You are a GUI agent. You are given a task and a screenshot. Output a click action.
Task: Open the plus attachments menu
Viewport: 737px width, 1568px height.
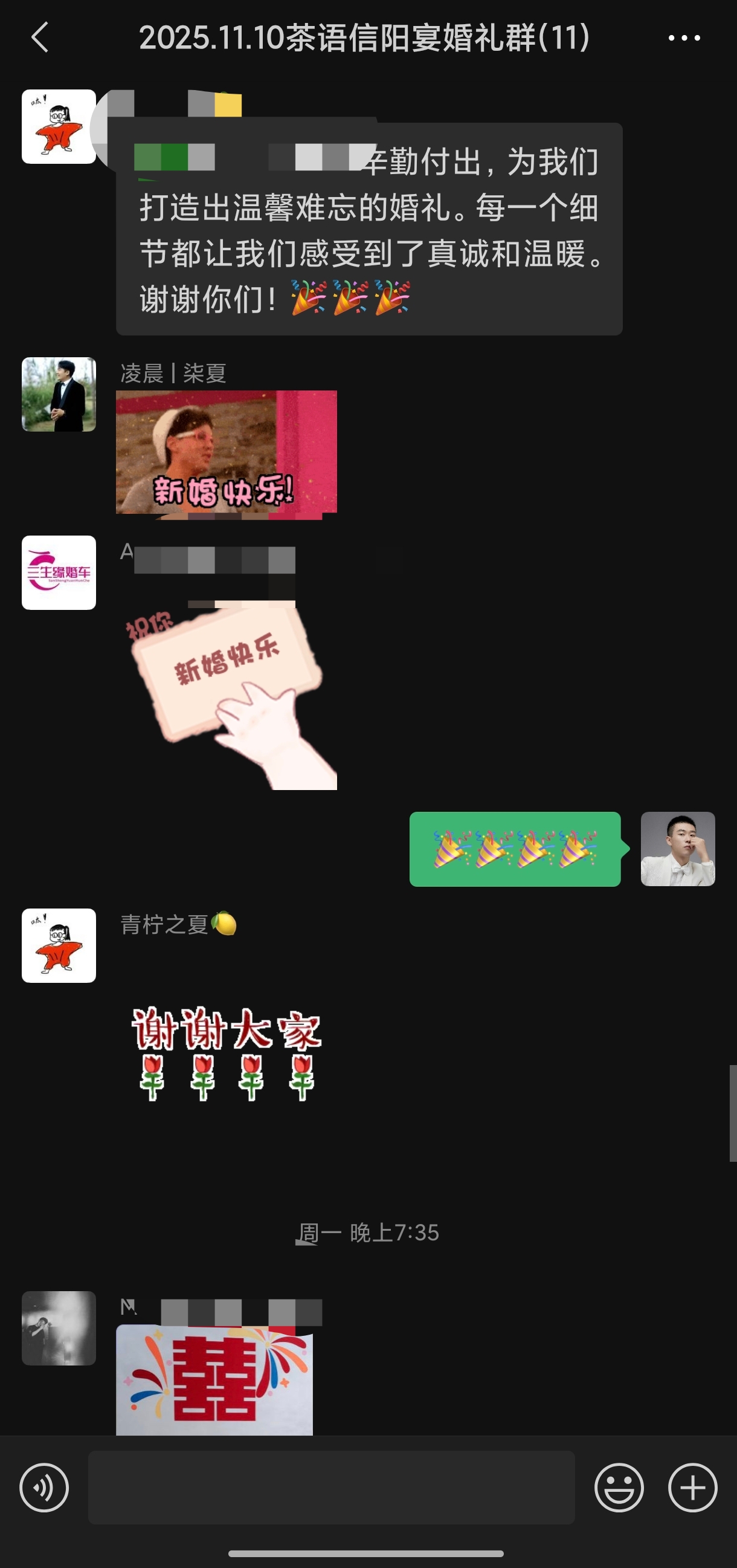693,1487
